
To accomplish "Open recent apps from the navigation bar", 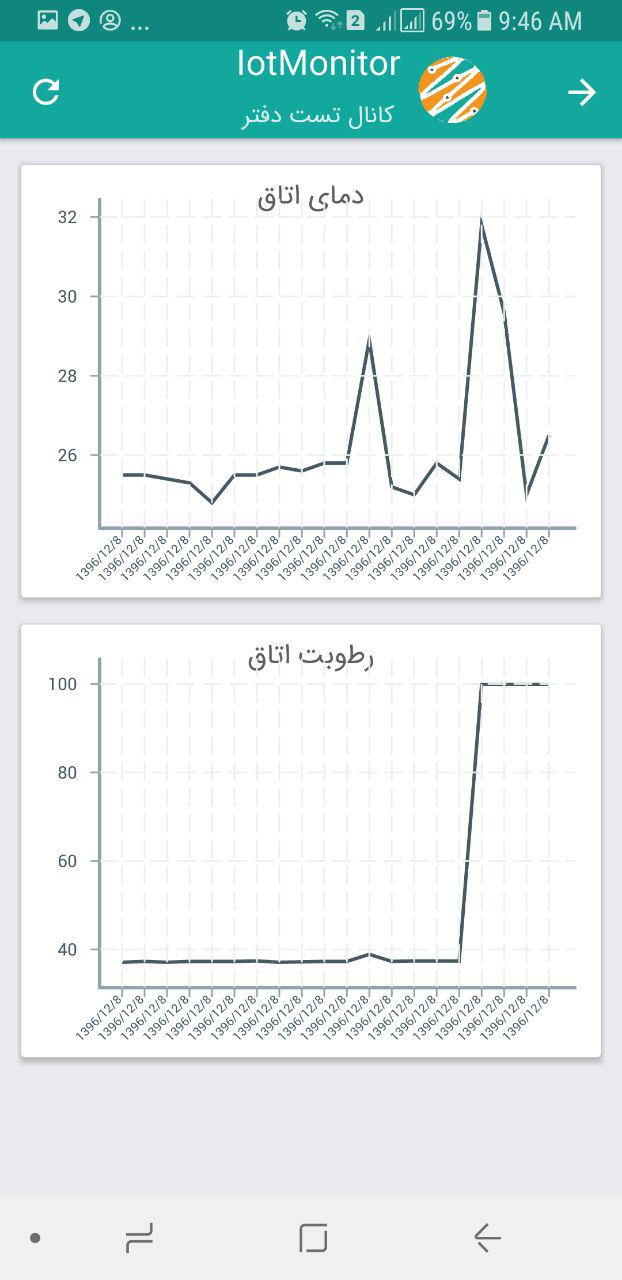I will (x=139, y=1238).
